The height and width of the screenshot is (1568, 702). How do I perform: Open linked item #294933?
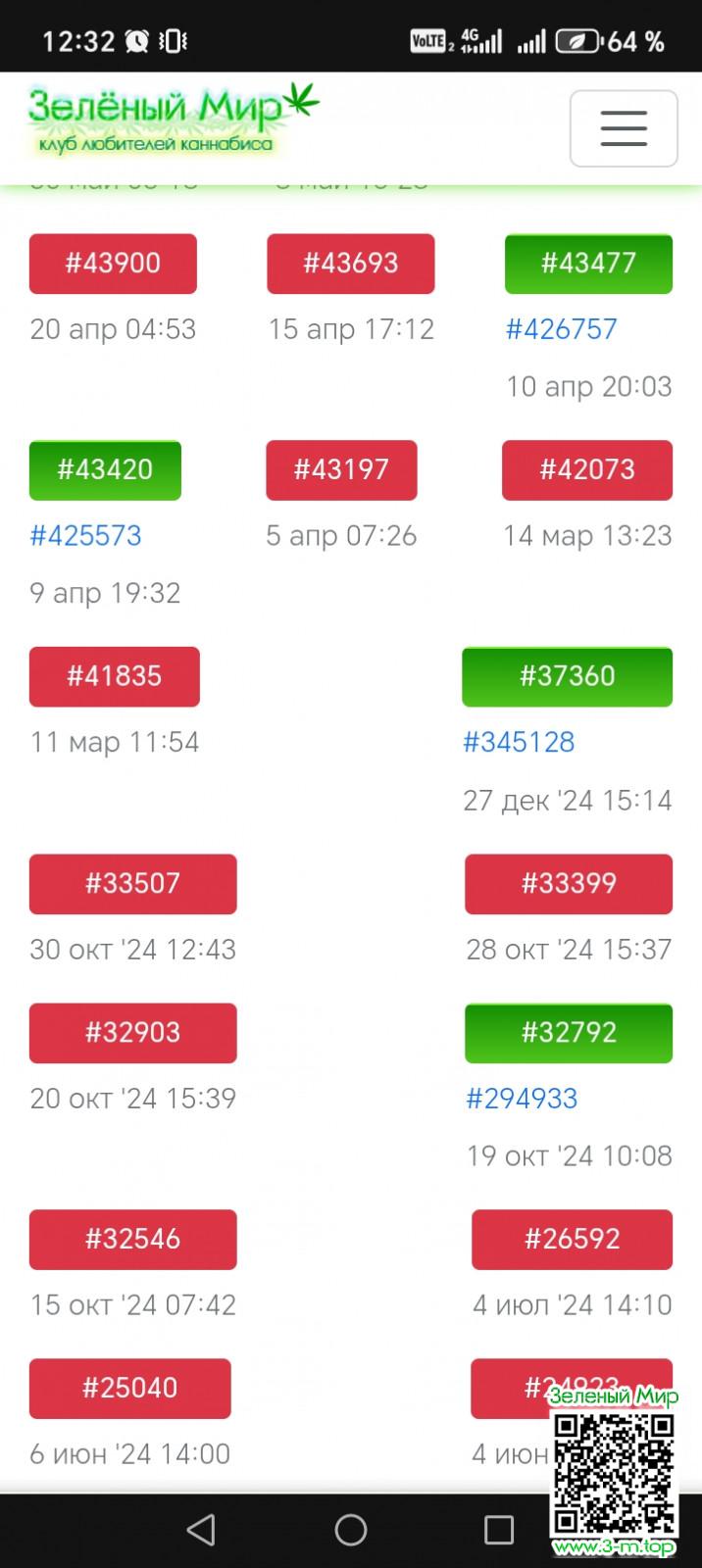(x=522, y=1099)
